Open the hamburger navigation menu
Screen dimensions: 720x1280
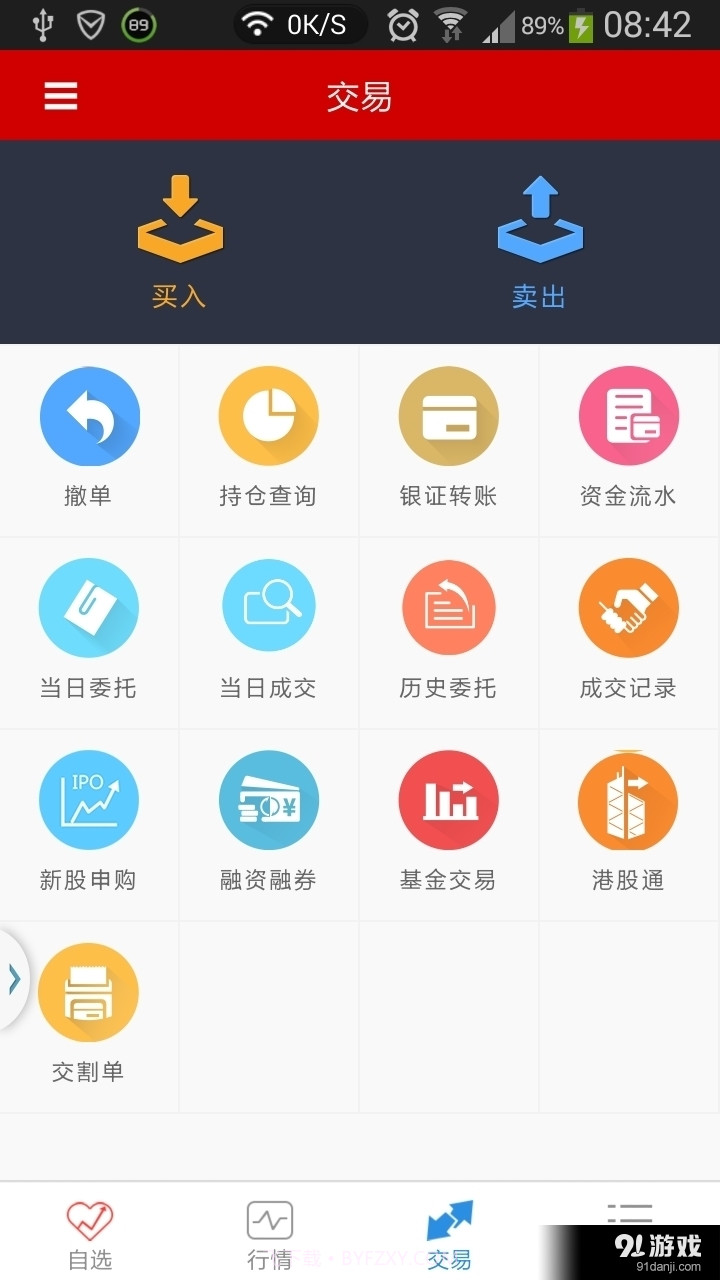click(x=60, y=95)
